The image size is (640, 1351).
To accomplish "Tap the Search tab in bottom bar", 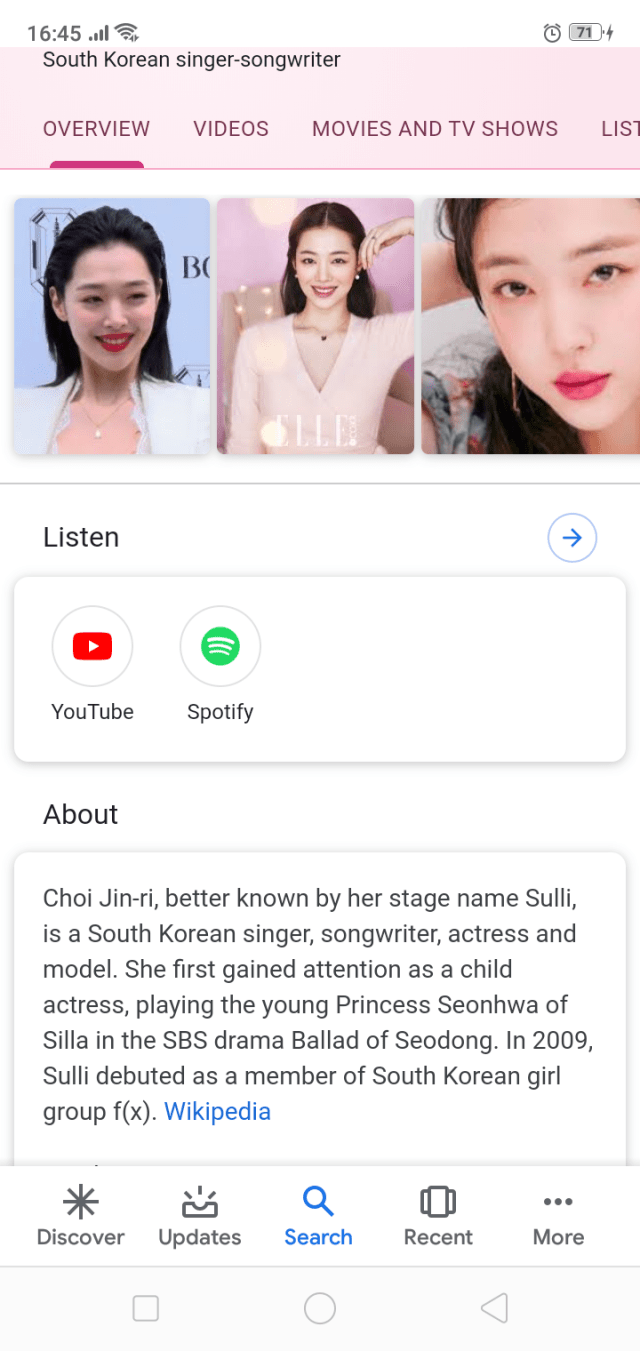I will 318,1216.
